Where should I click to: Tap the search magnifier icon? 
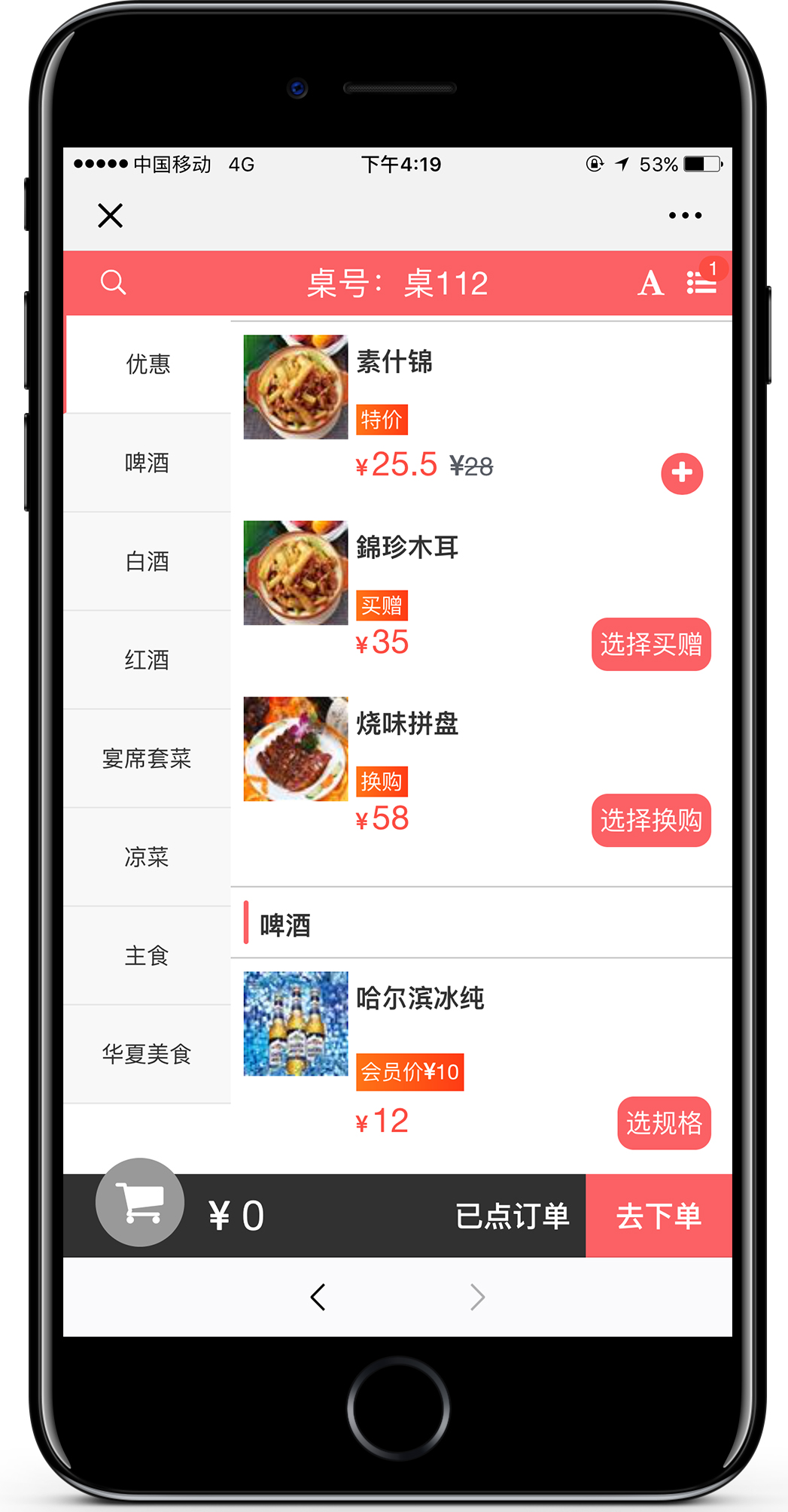114,283
